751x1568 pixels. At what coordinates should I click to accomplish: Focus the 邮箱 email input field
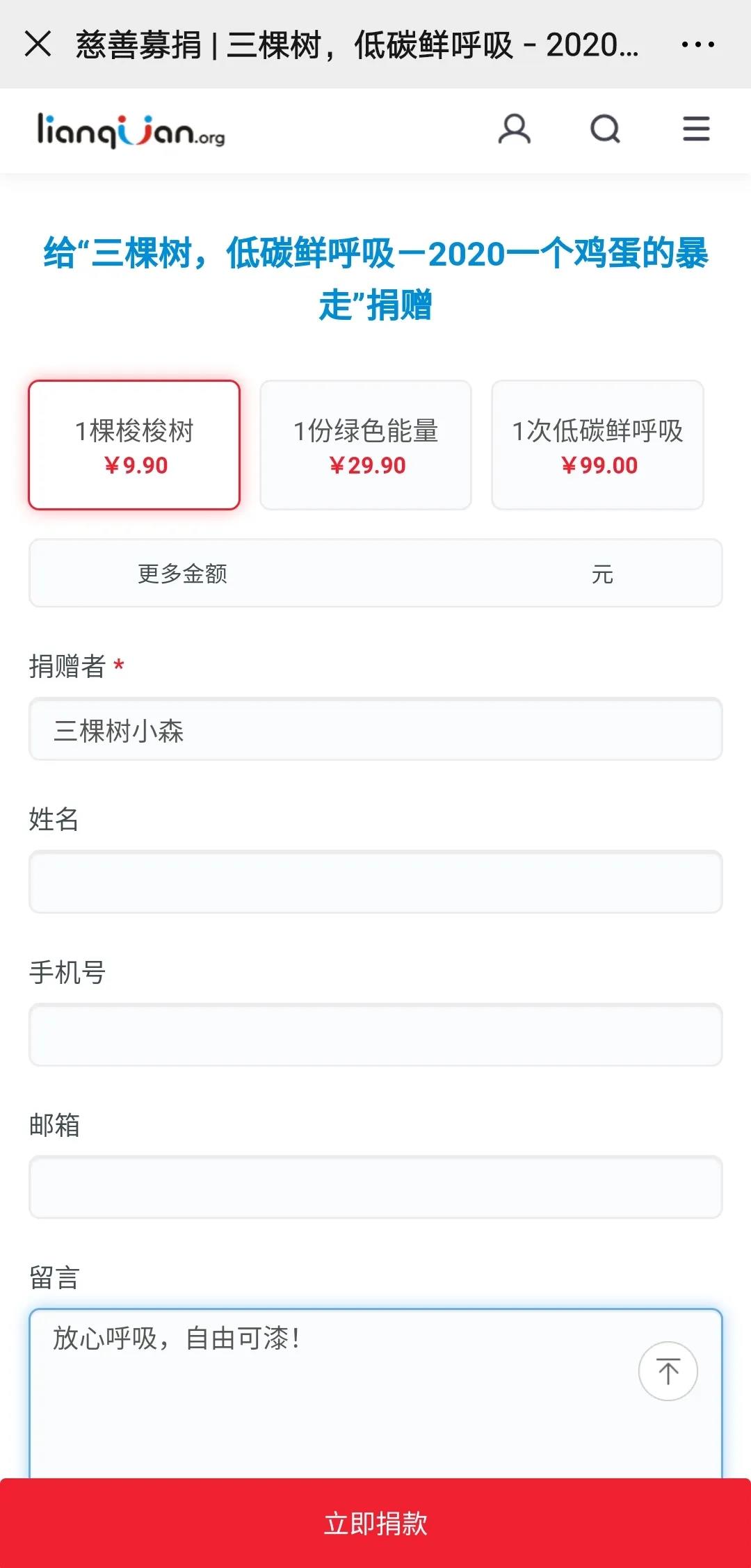pyautogui.click(x=375, y=1187)
